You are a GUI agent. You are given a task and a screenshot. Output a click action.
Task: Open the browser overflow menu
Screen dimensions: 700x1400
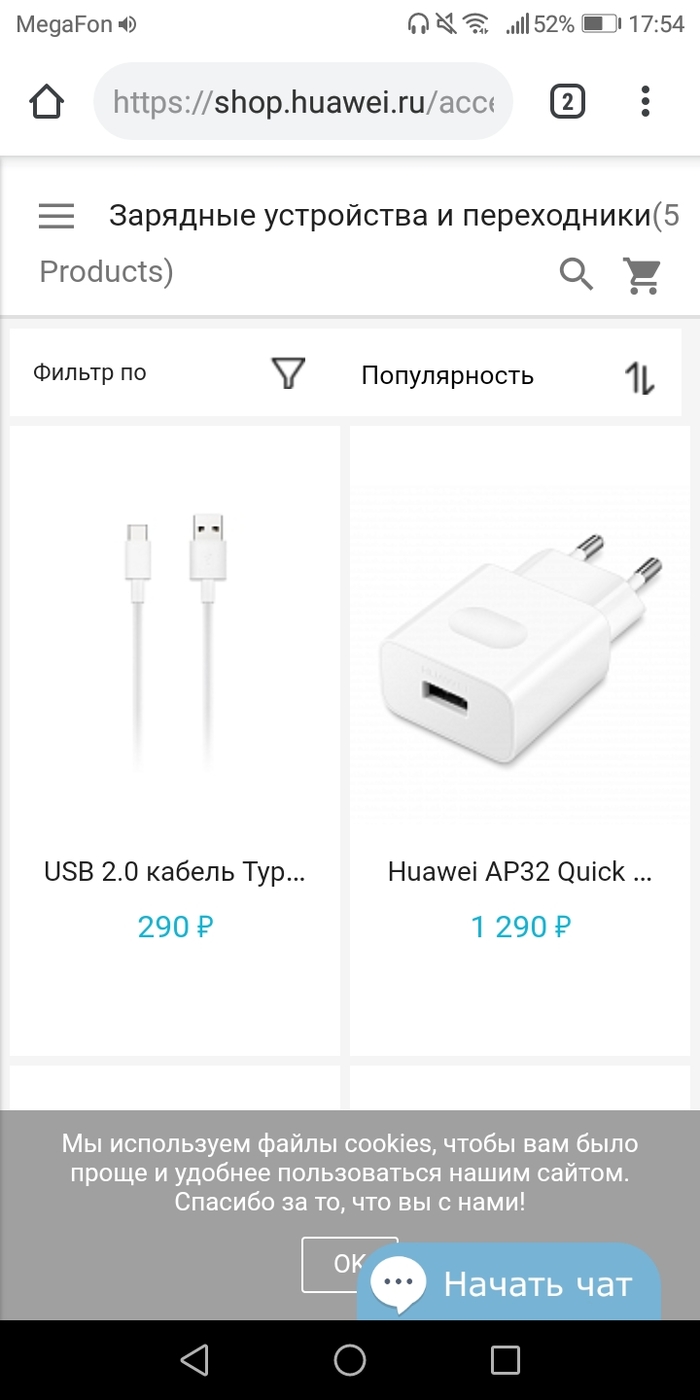[645, 101]
